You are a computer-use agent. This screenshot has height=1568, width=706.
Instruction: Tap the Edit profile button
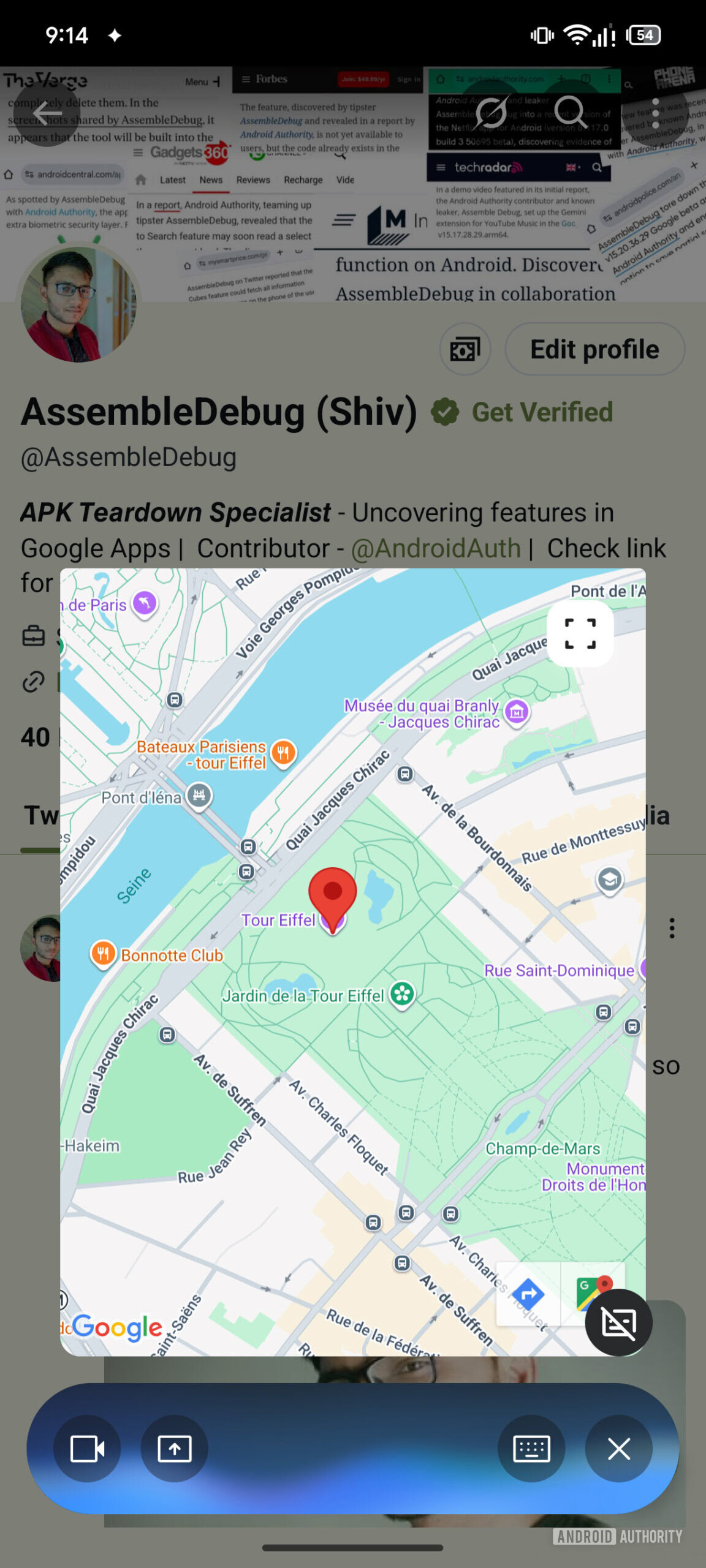tap(594, 349)
